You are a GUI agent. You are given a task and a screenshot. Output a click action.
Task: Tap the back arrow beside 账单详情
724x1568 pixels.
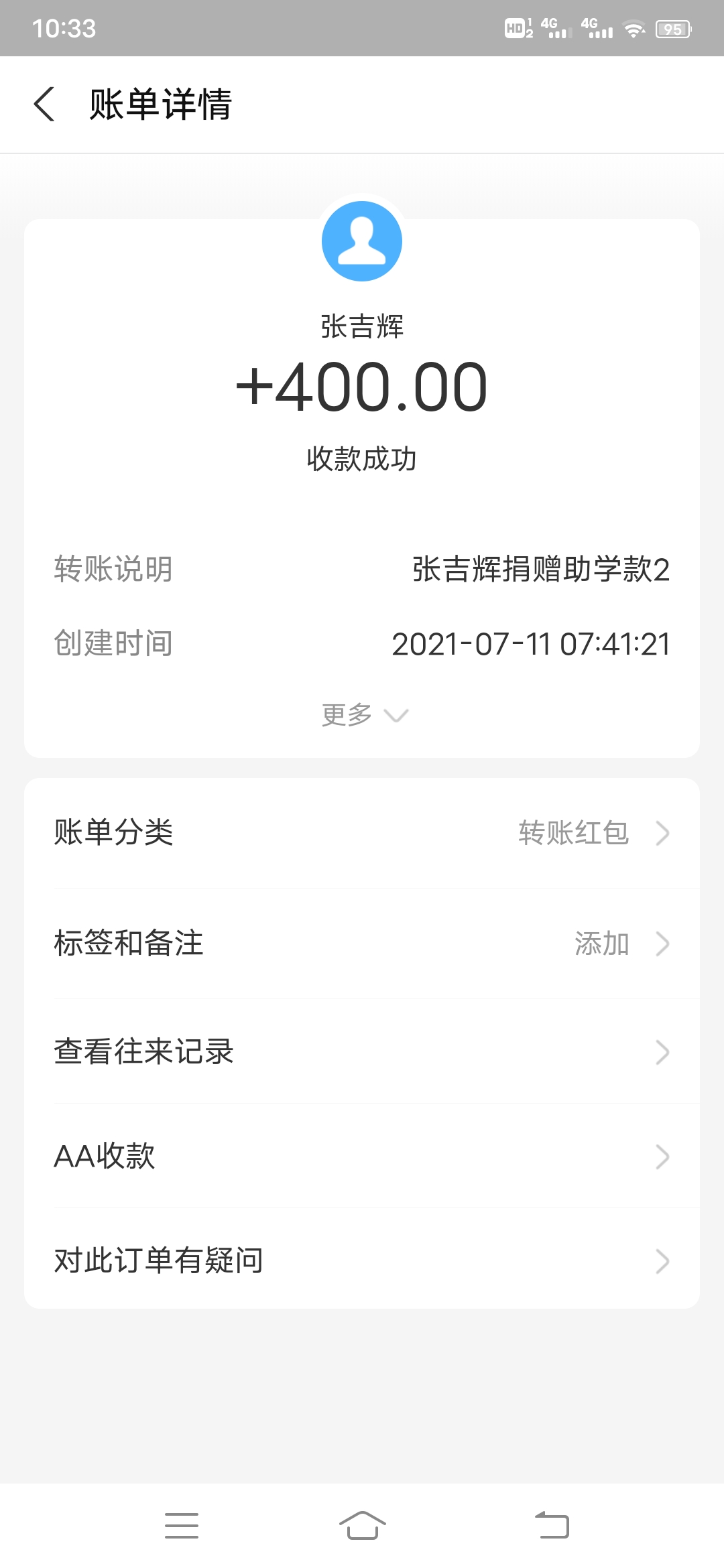point(44,105)
